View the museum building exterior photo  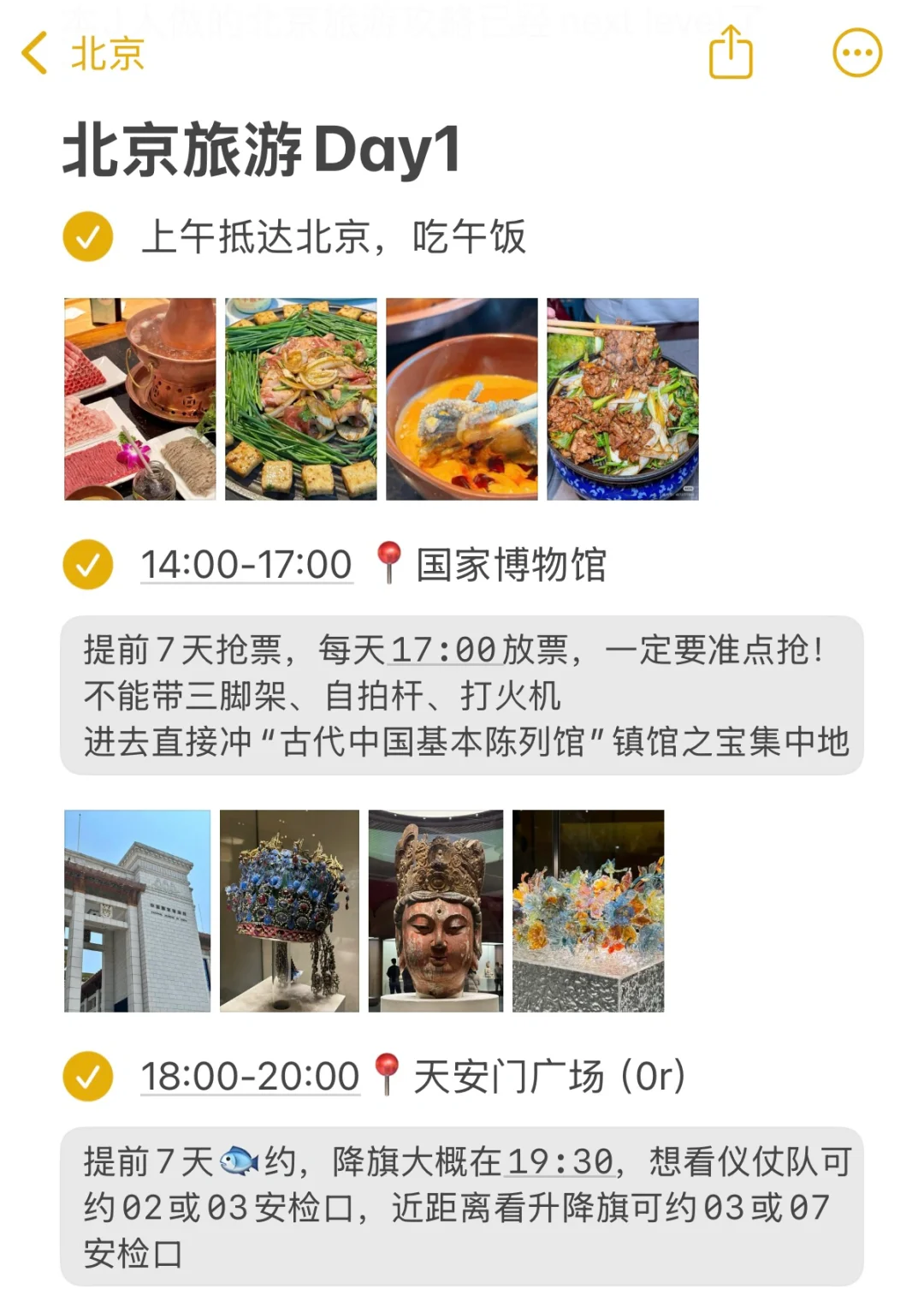tap(138, 911)
